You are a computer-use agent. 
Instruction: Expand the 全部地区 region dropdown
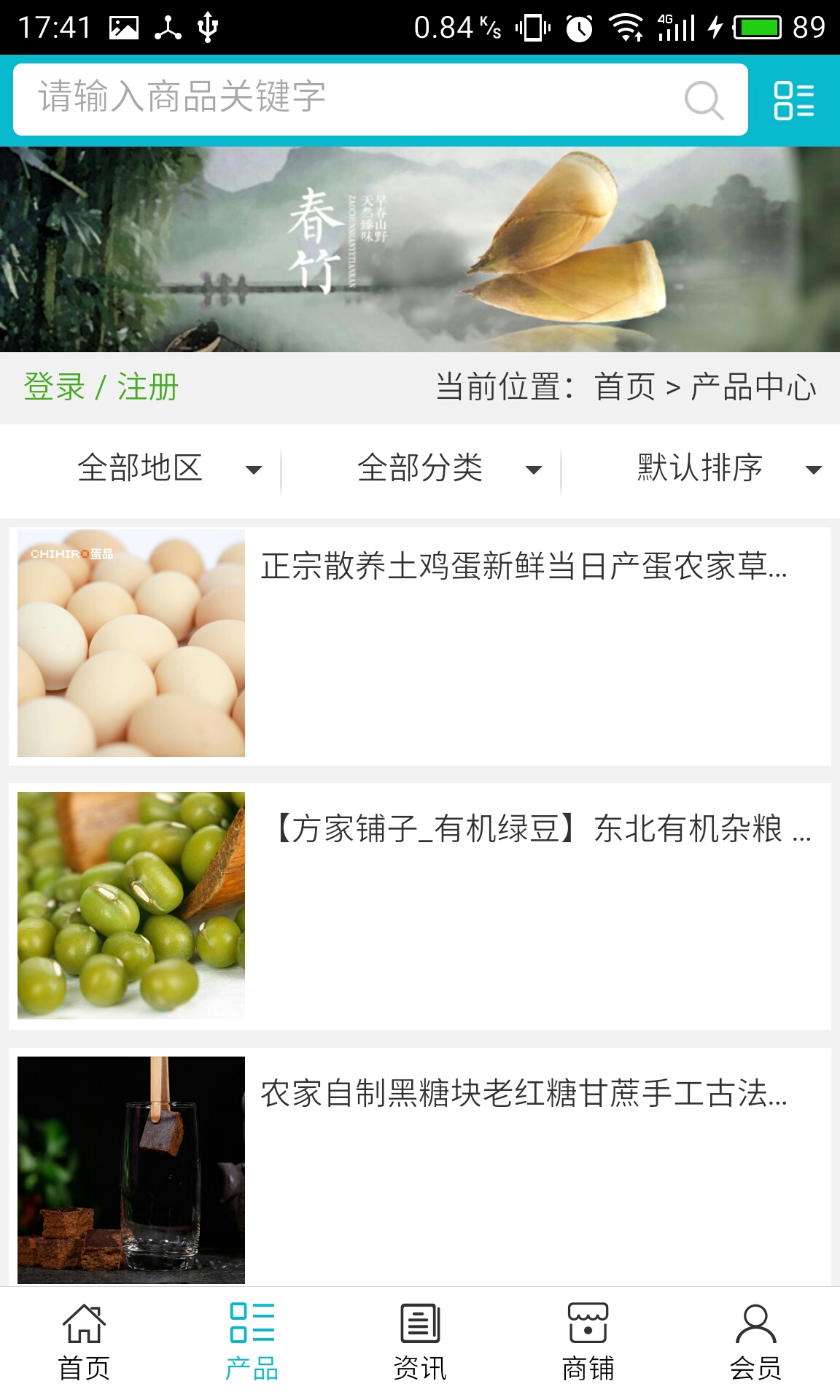click(168, 468)
